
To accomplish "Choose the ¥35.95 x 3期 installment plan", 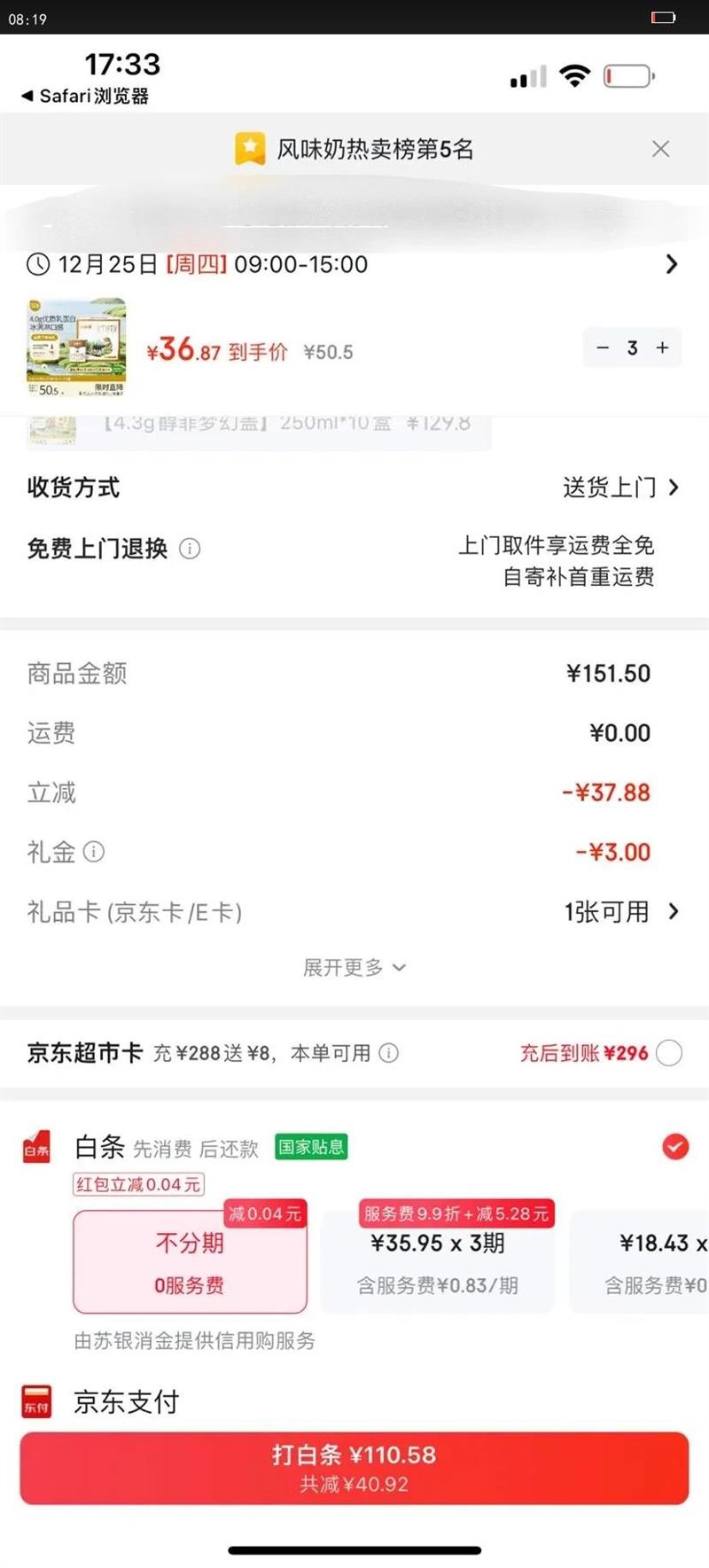I will (437, 1262).
